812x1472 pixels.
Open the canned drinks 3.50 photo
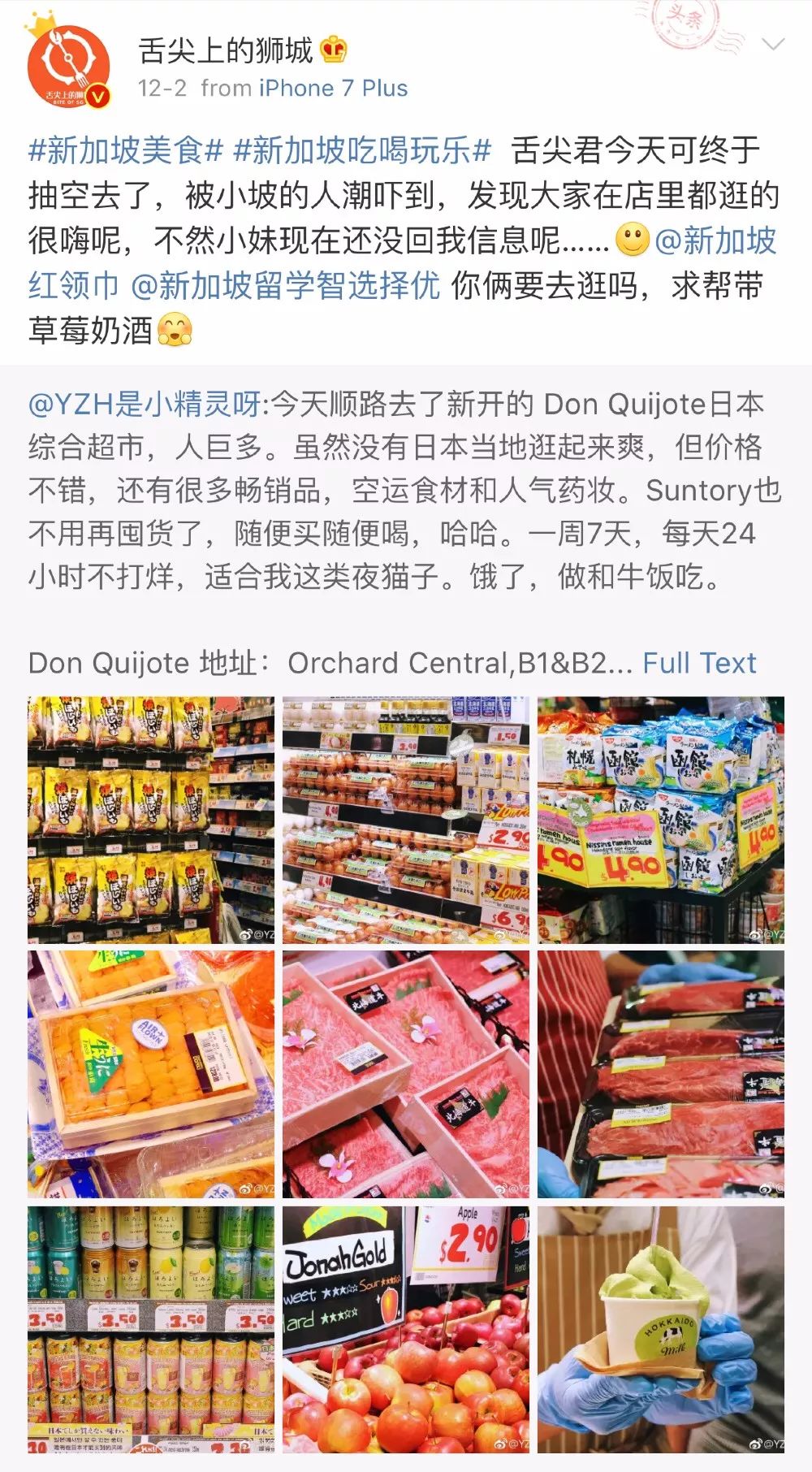tap(151, 1329)
